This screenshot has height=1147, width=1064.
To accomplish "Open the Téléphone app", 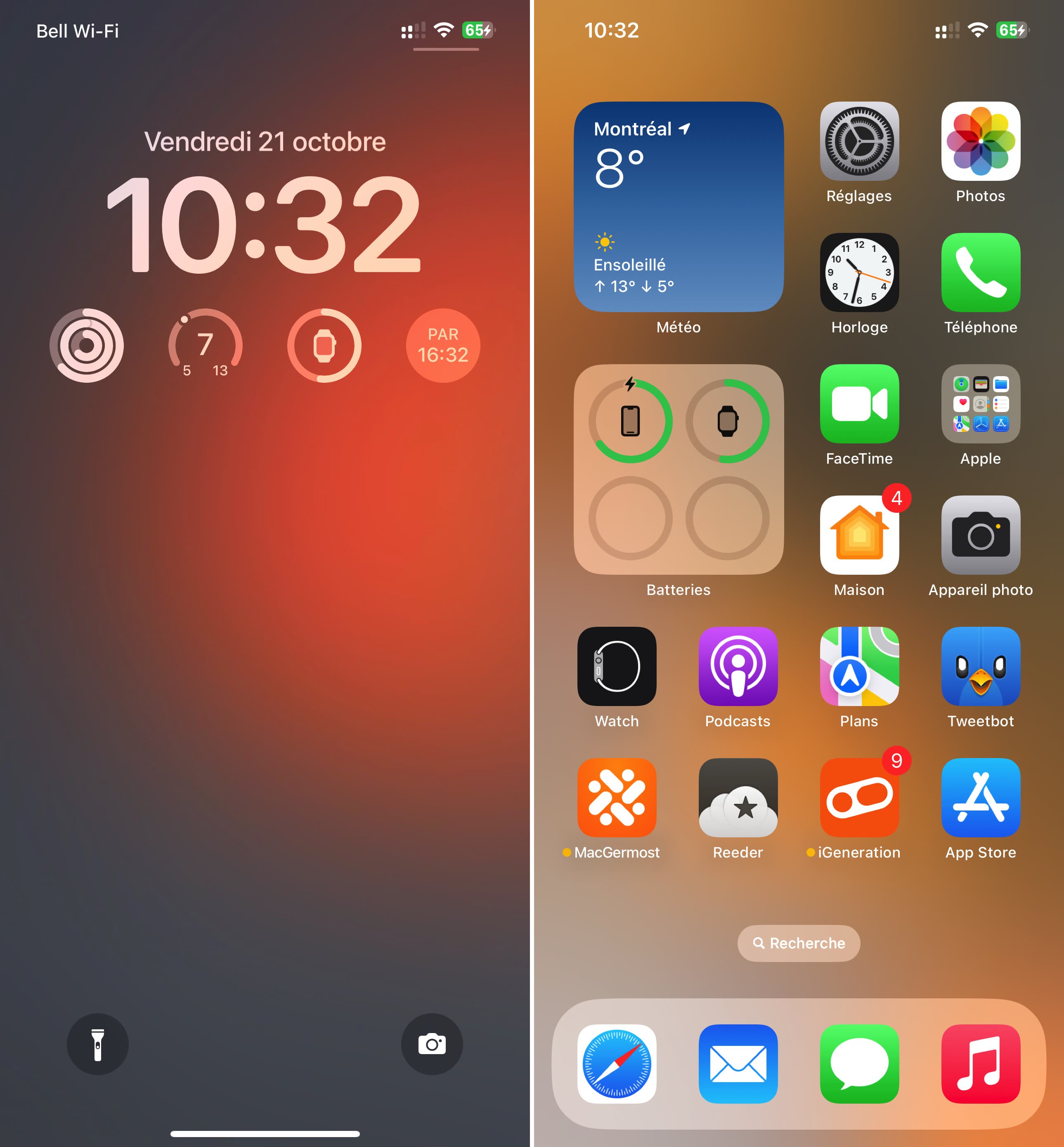I will click(x=981, y=273).
